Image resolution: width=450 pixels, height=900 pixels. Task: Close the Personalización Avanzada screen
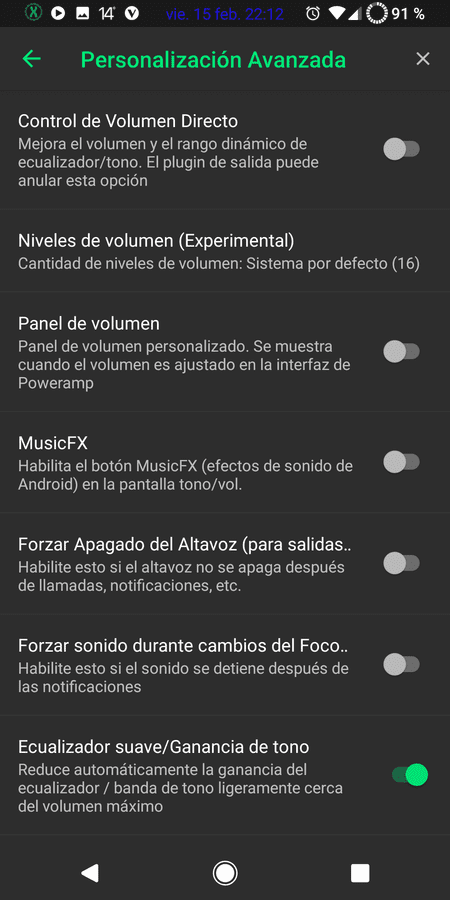tap(422, 59)
